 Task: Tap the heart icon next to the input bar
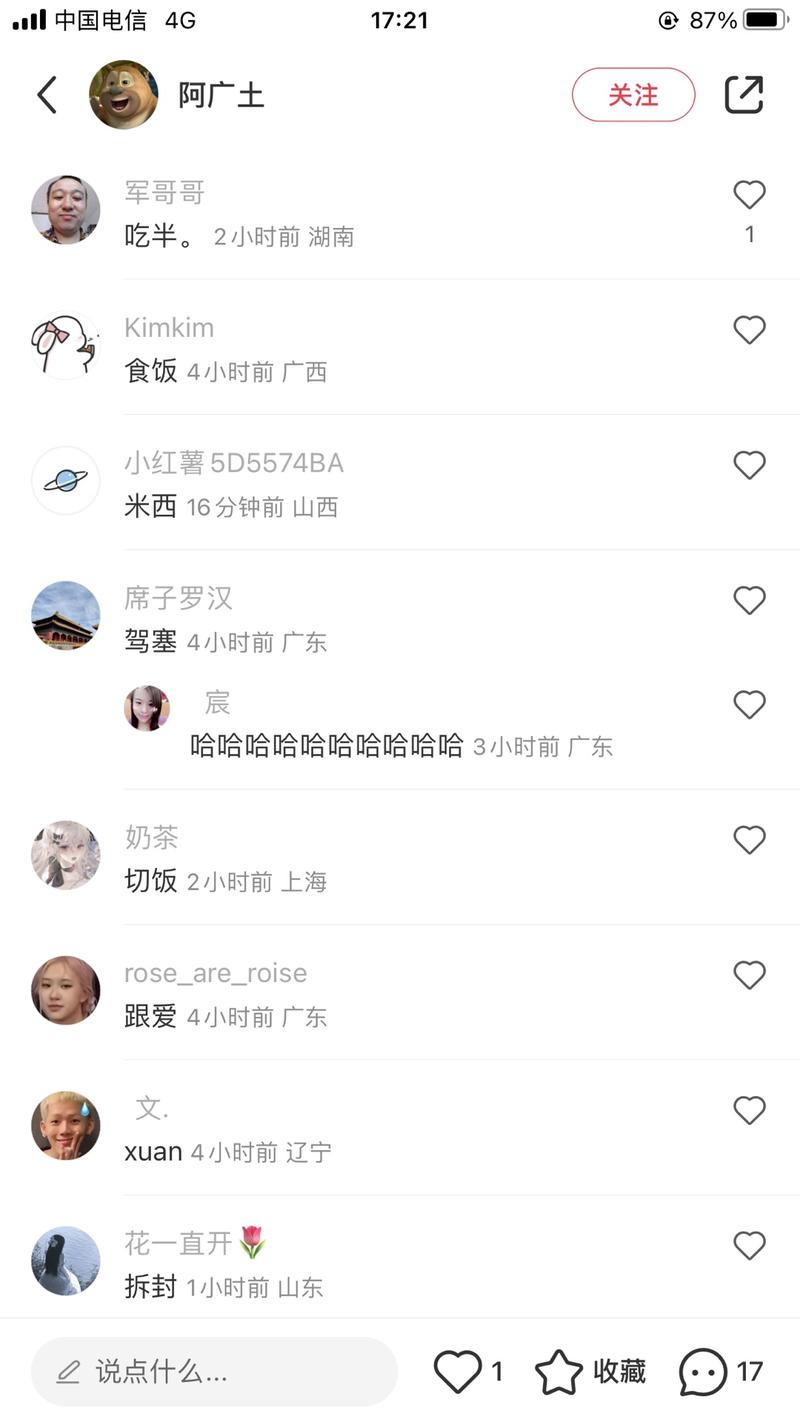point(461,1372)
